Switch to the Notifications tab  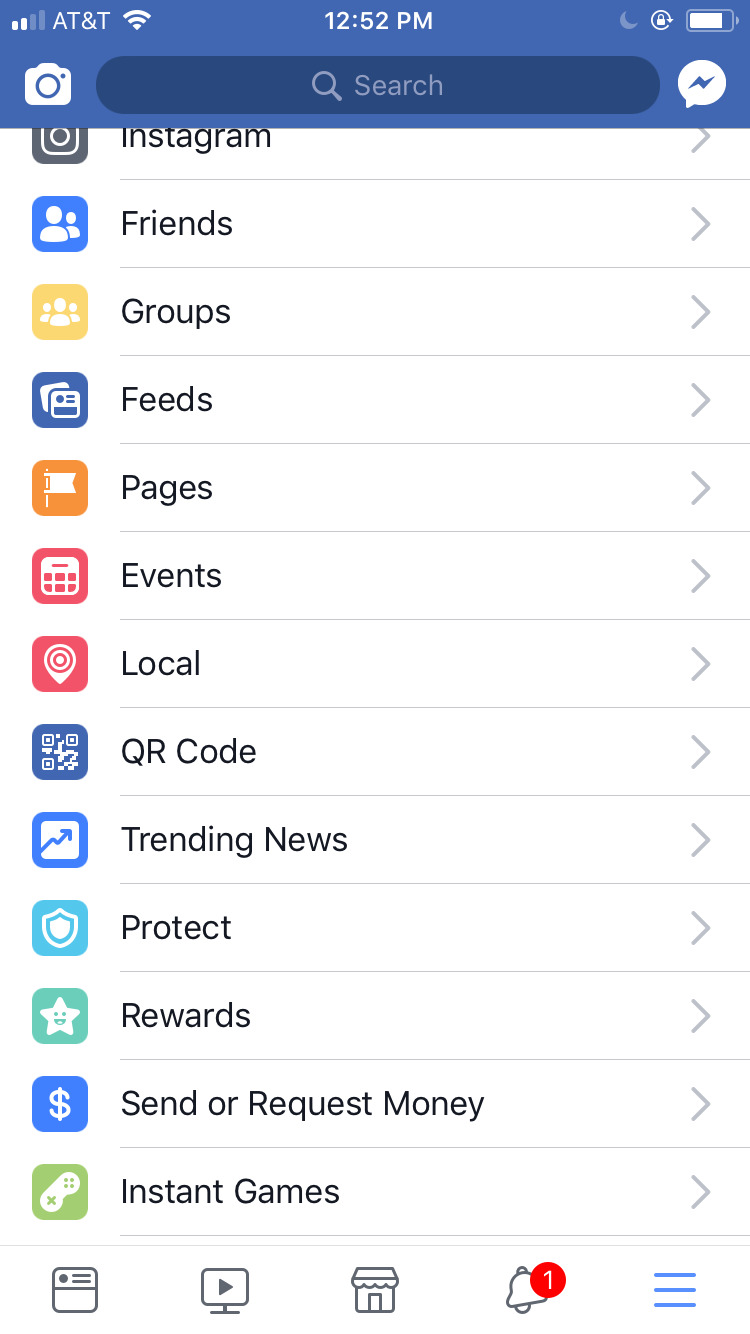coord(524,1290)
